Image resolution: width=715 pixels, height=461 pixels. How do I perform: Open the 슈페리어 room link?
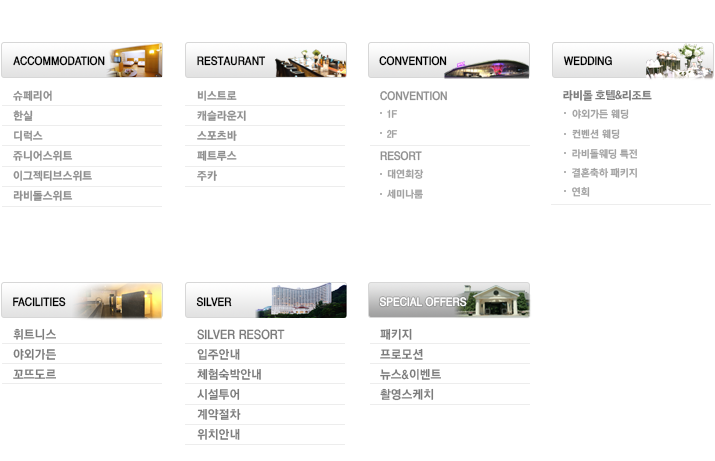(33, 96)
